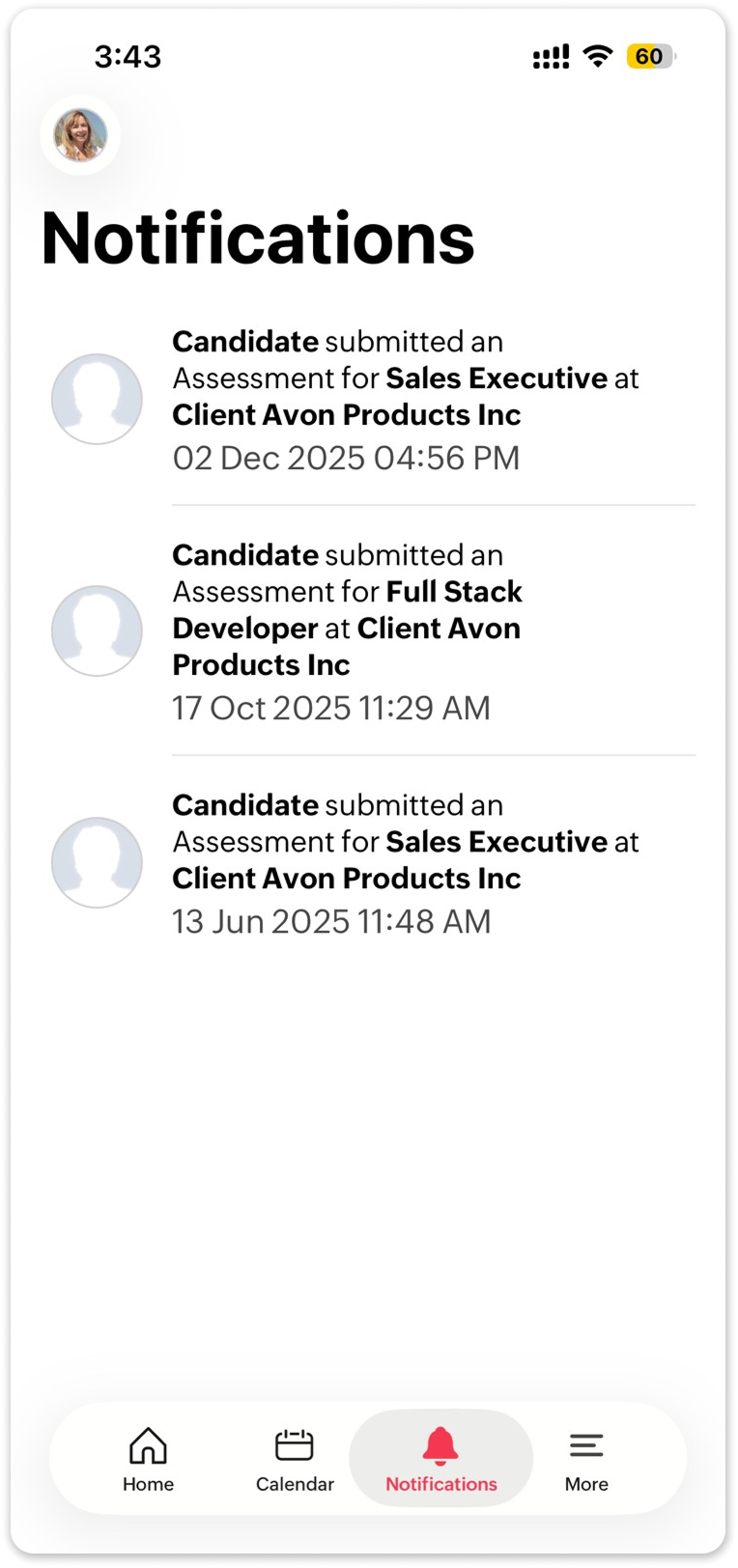Image resolution: width=738 pixels, height=1568 pixels.
Task: Go to the Home tab
Action: click(148, 1459)
